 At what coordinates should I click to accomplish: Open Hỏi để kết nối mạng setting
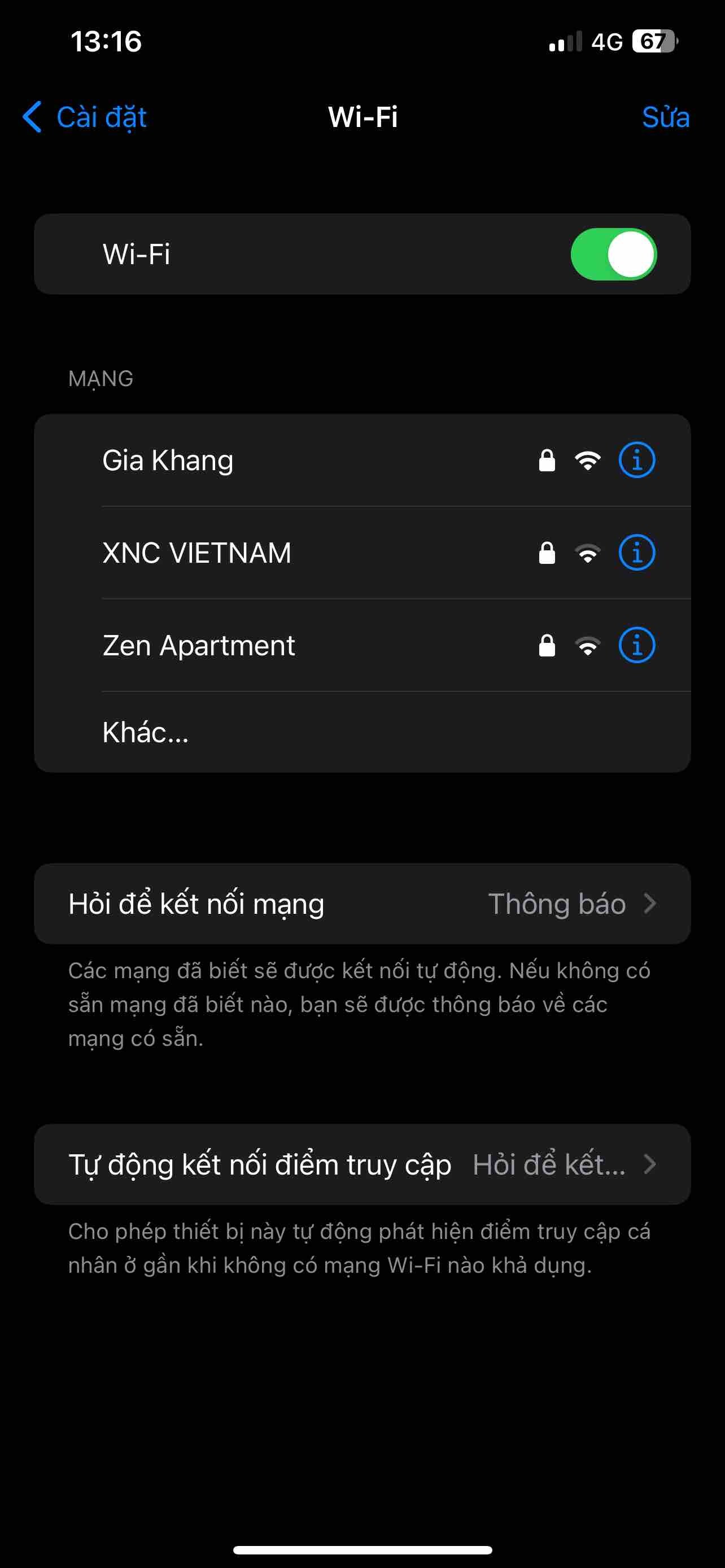click(x=362, y=904)
